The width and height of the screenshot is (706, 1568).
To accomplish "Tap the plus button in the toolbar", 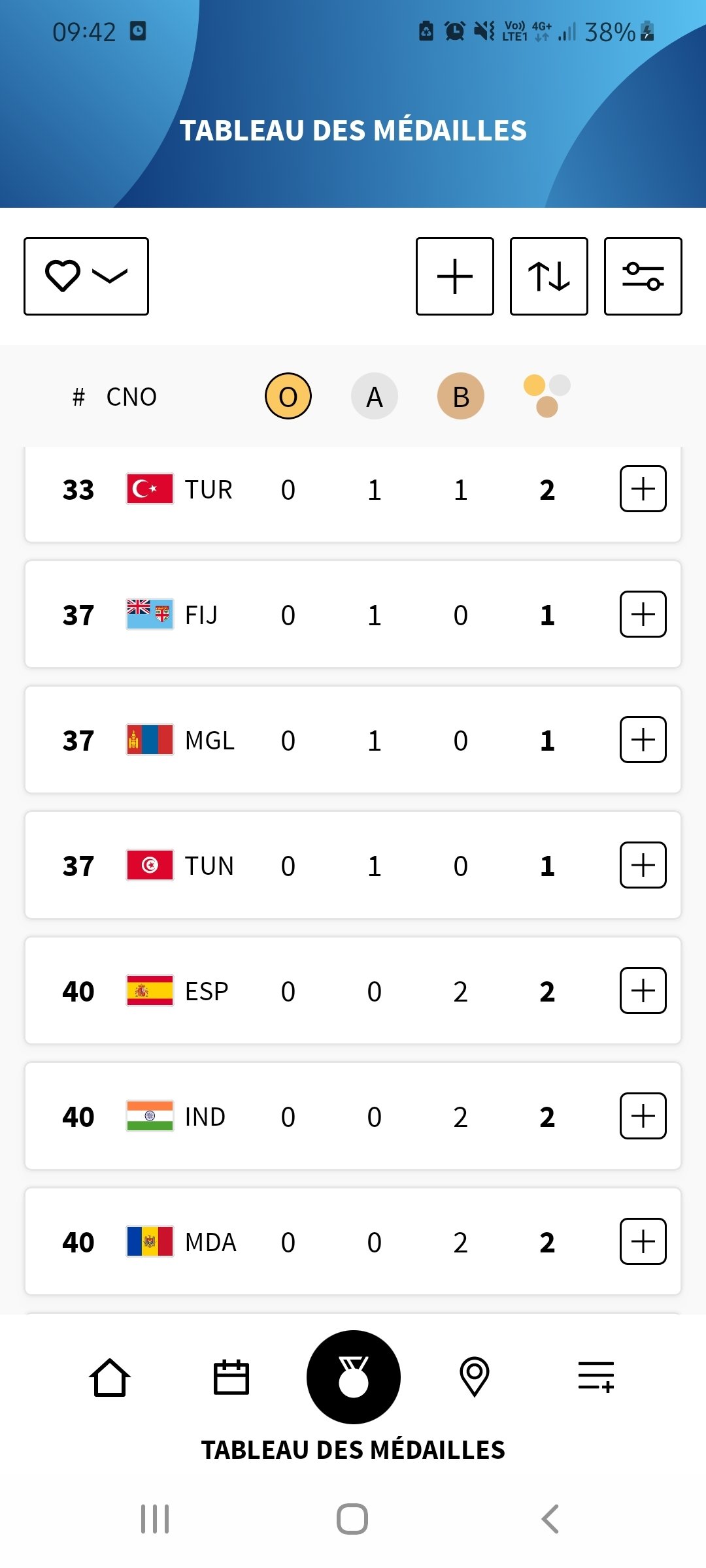I will pyautogui.click(x=455, y=276).
